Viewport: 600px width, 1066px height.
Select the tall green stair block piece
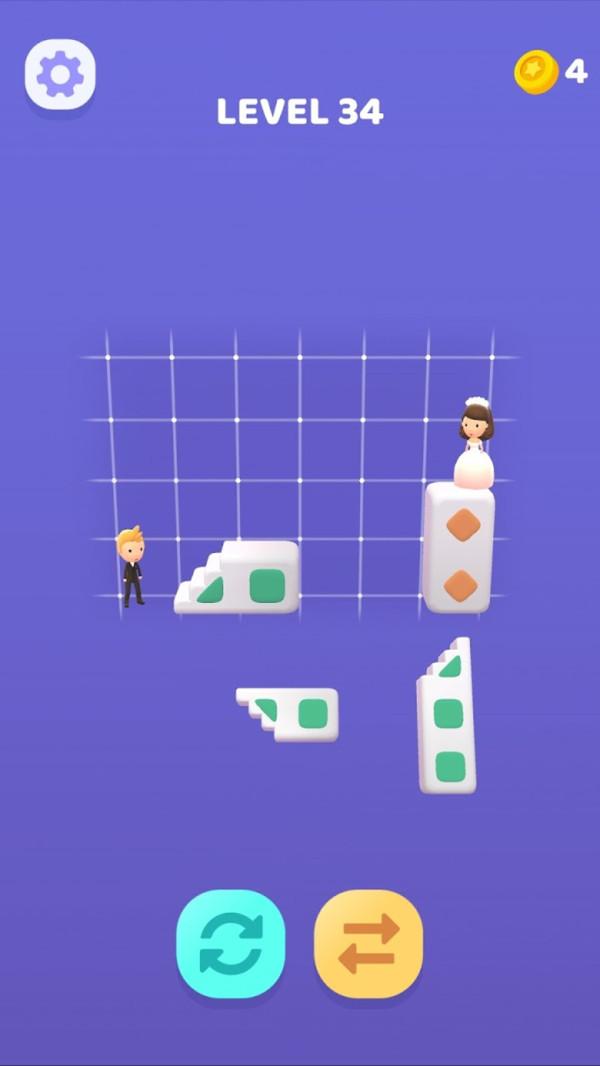coord(447,722)
